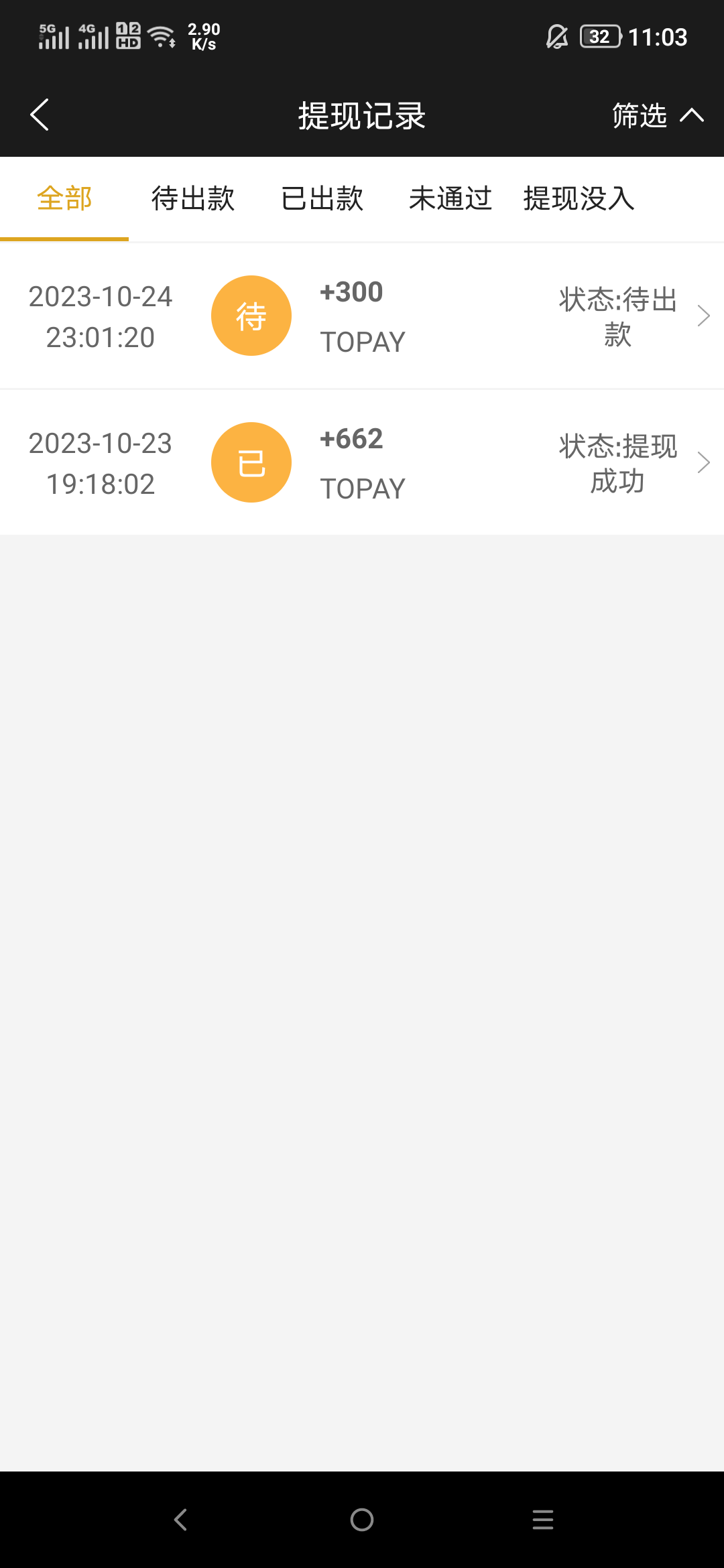Screen dimensions: 724x1568
Task: Tap the back arrow in the title bar
Action: tap(39, 115)
